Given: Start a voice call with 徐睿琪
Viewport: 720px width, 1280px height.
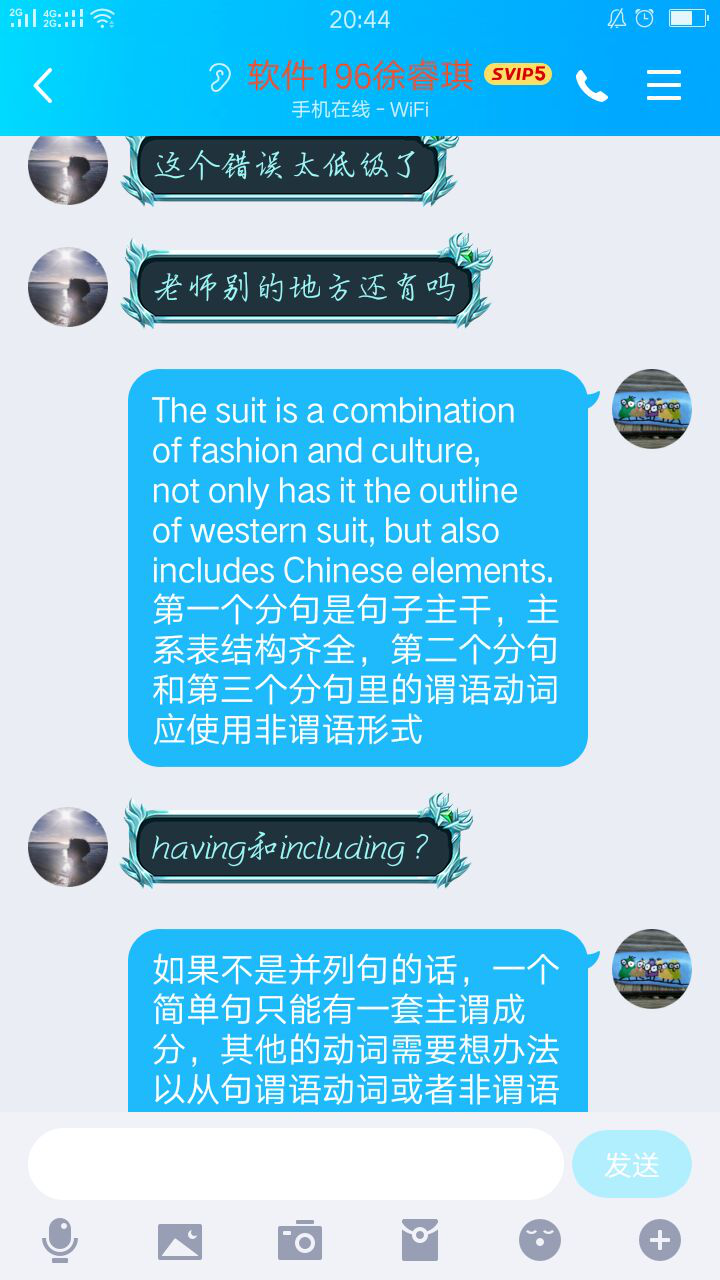Looking at the screenshot, I should [591, 86].
